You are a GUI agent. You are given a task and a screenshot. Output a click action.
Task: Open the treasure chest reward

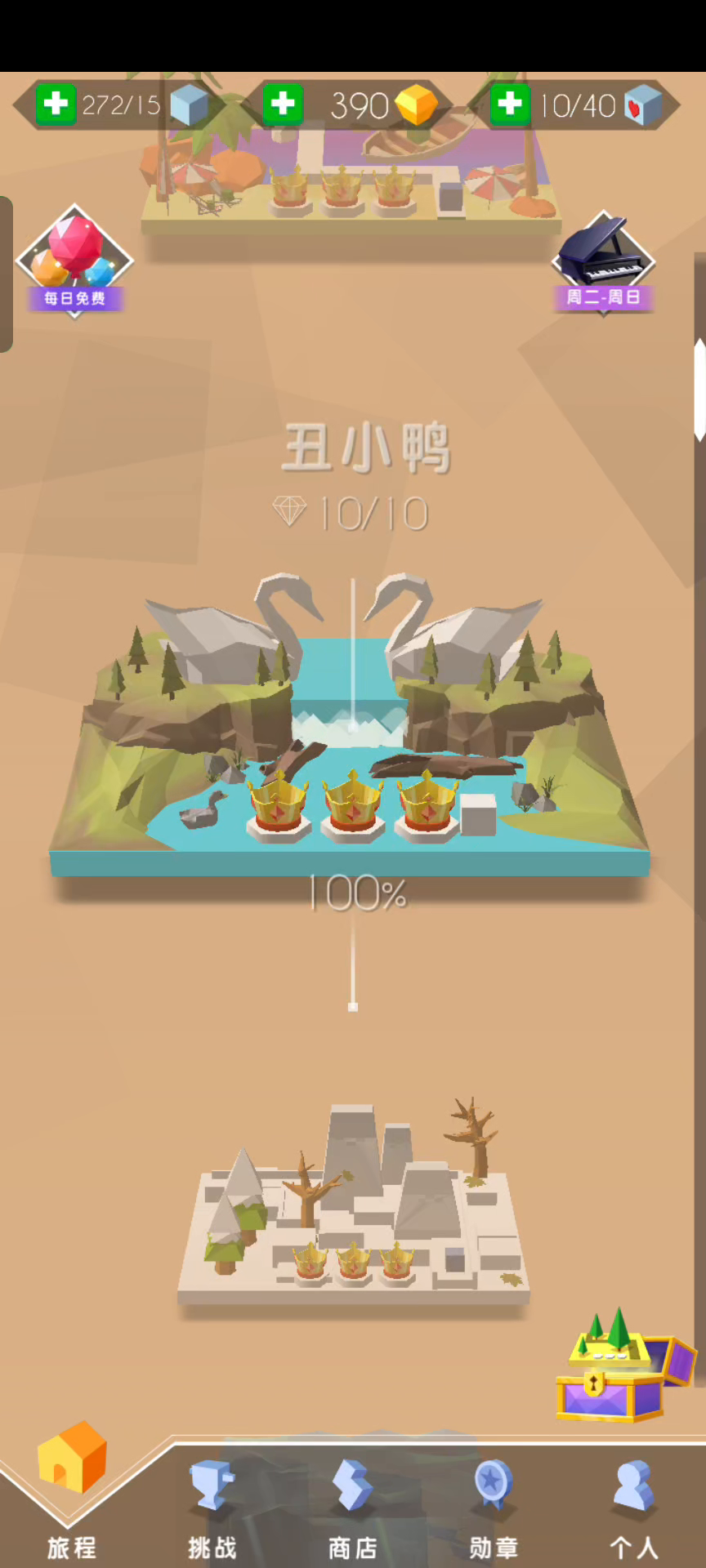[626, 1365]
